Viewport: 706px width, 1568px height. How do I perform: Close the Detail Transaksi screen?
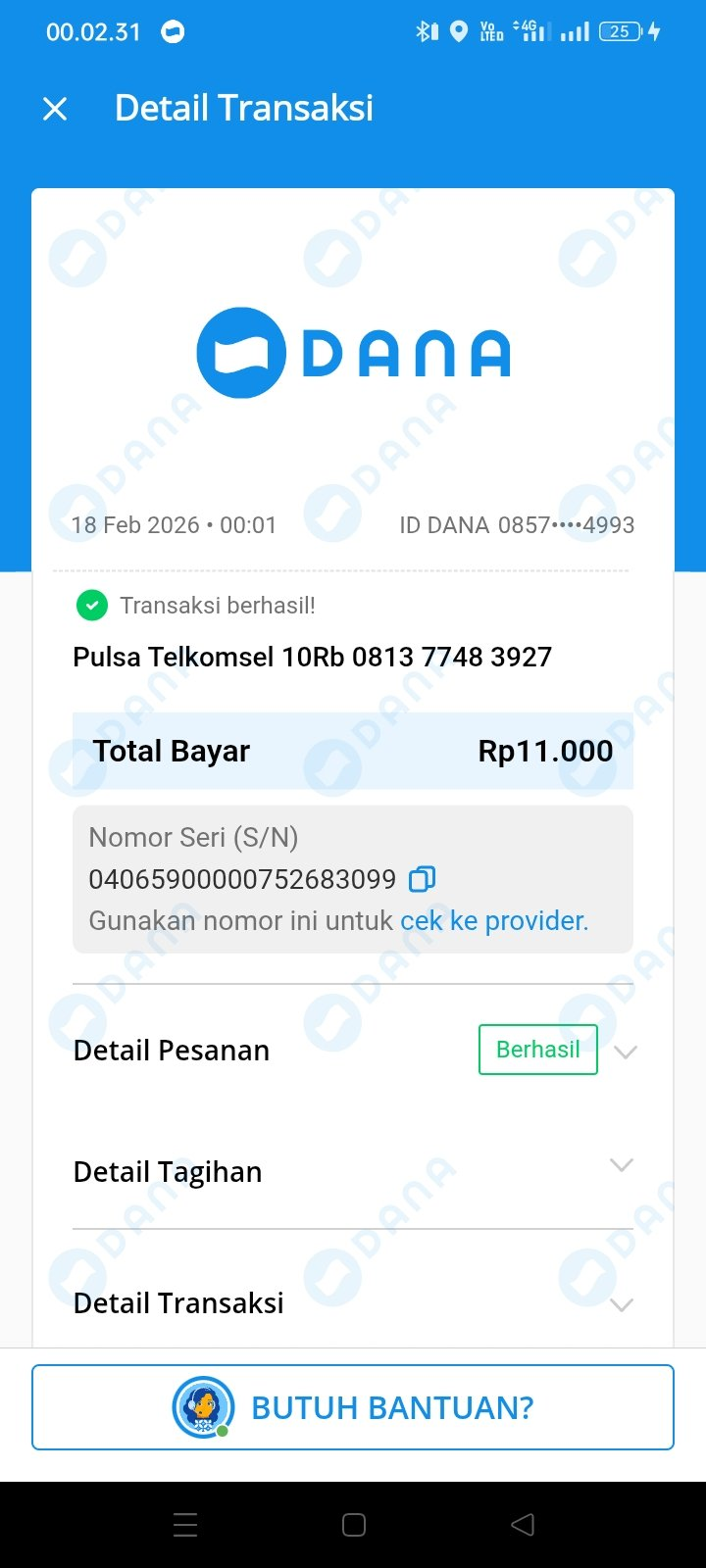click(x=55, y=109)
